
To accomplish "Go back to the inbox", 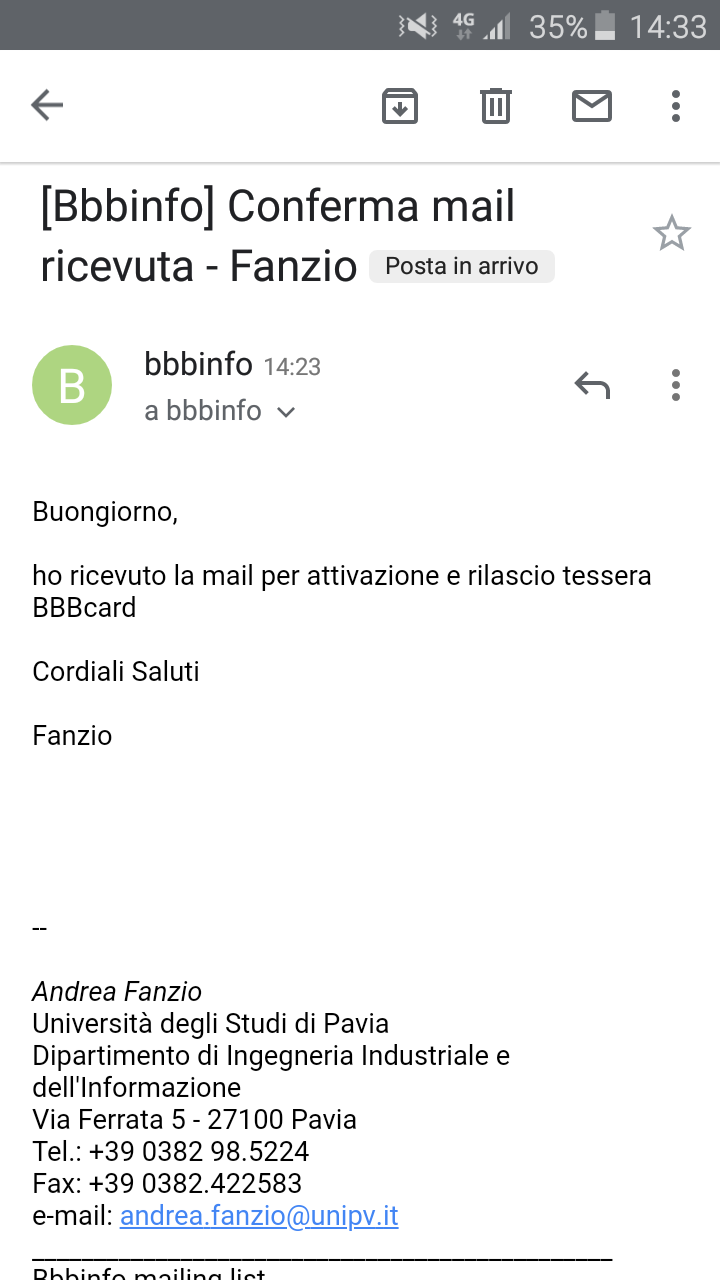I will click(x=47, y=105).
